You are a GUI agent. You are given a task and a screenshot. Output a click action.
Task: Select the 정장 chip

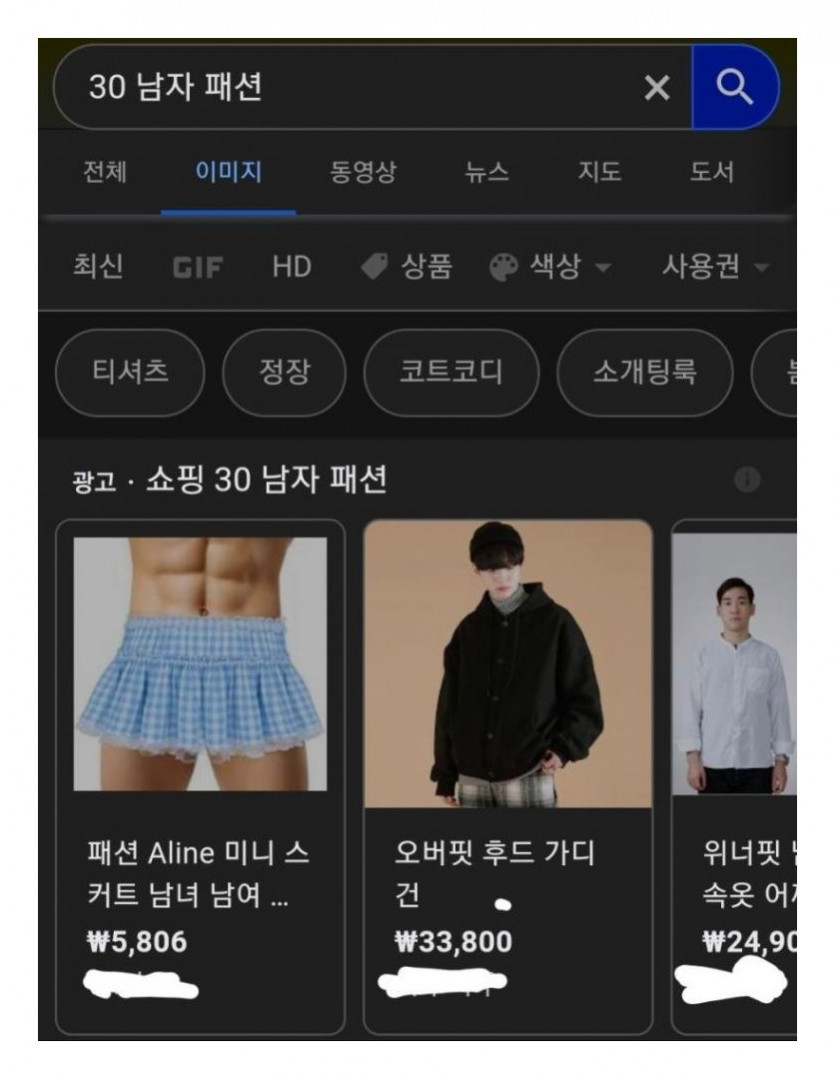[x=284, y=373]
